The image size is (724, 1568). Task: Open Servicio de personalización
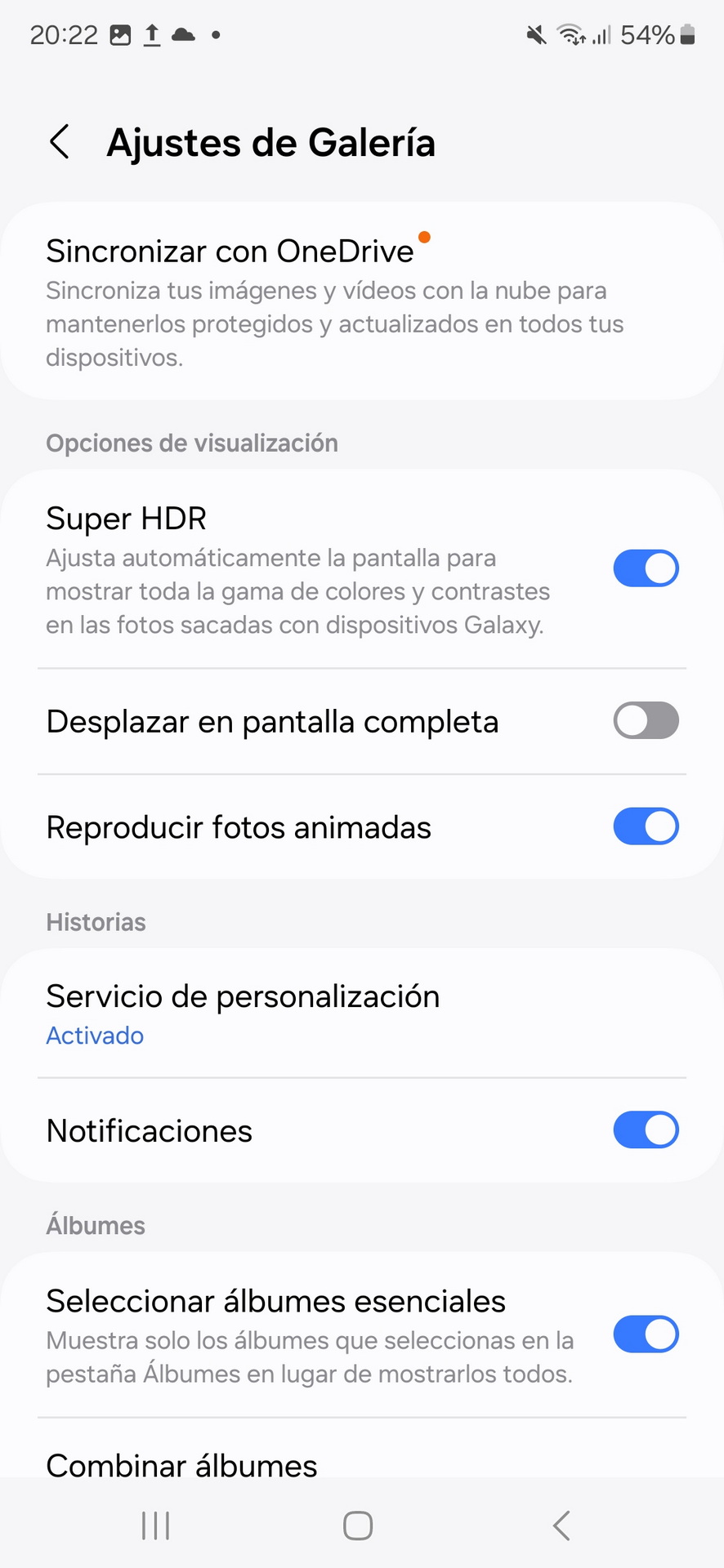[x=362, y=1013]
